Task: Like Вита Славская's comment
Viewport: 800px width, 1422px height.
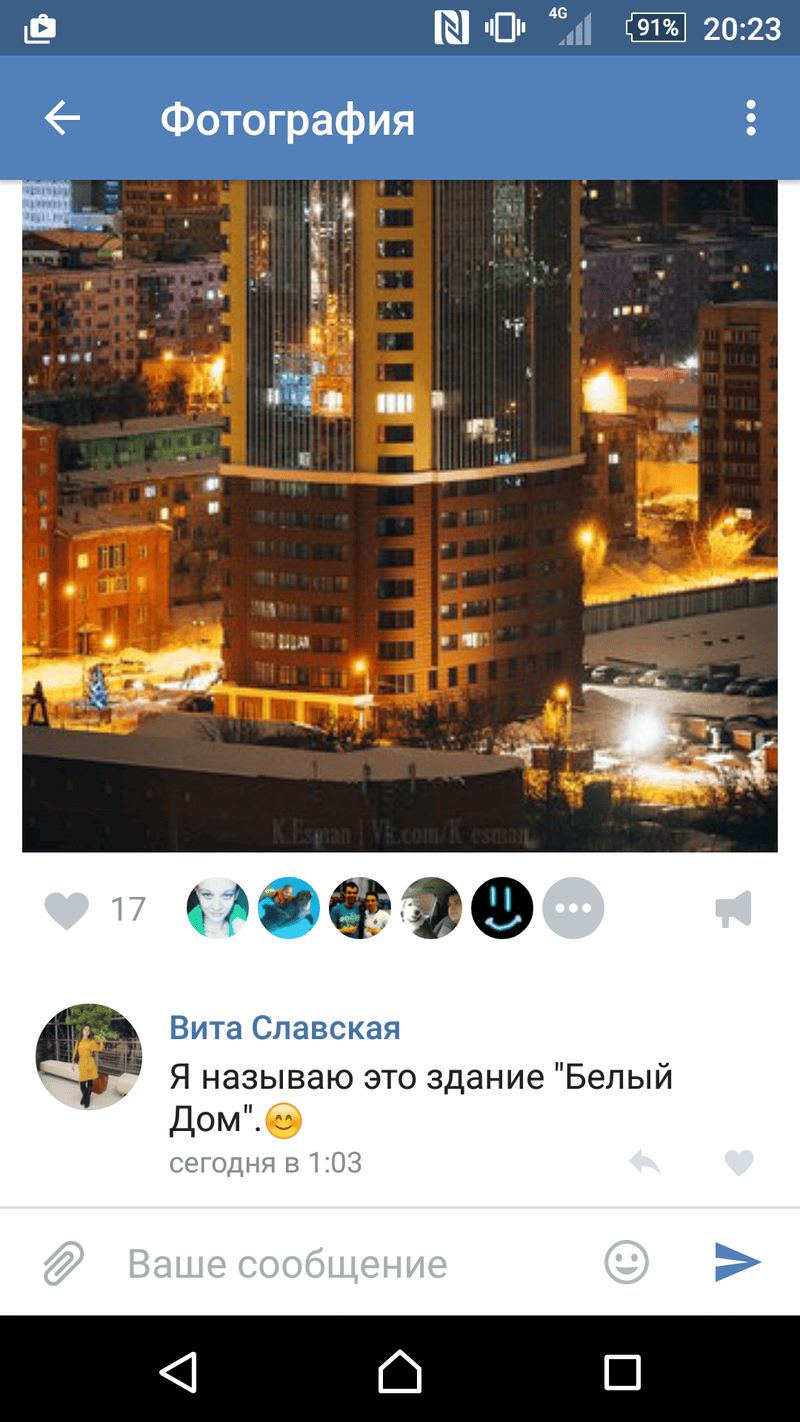Action: coord(739,1163)
